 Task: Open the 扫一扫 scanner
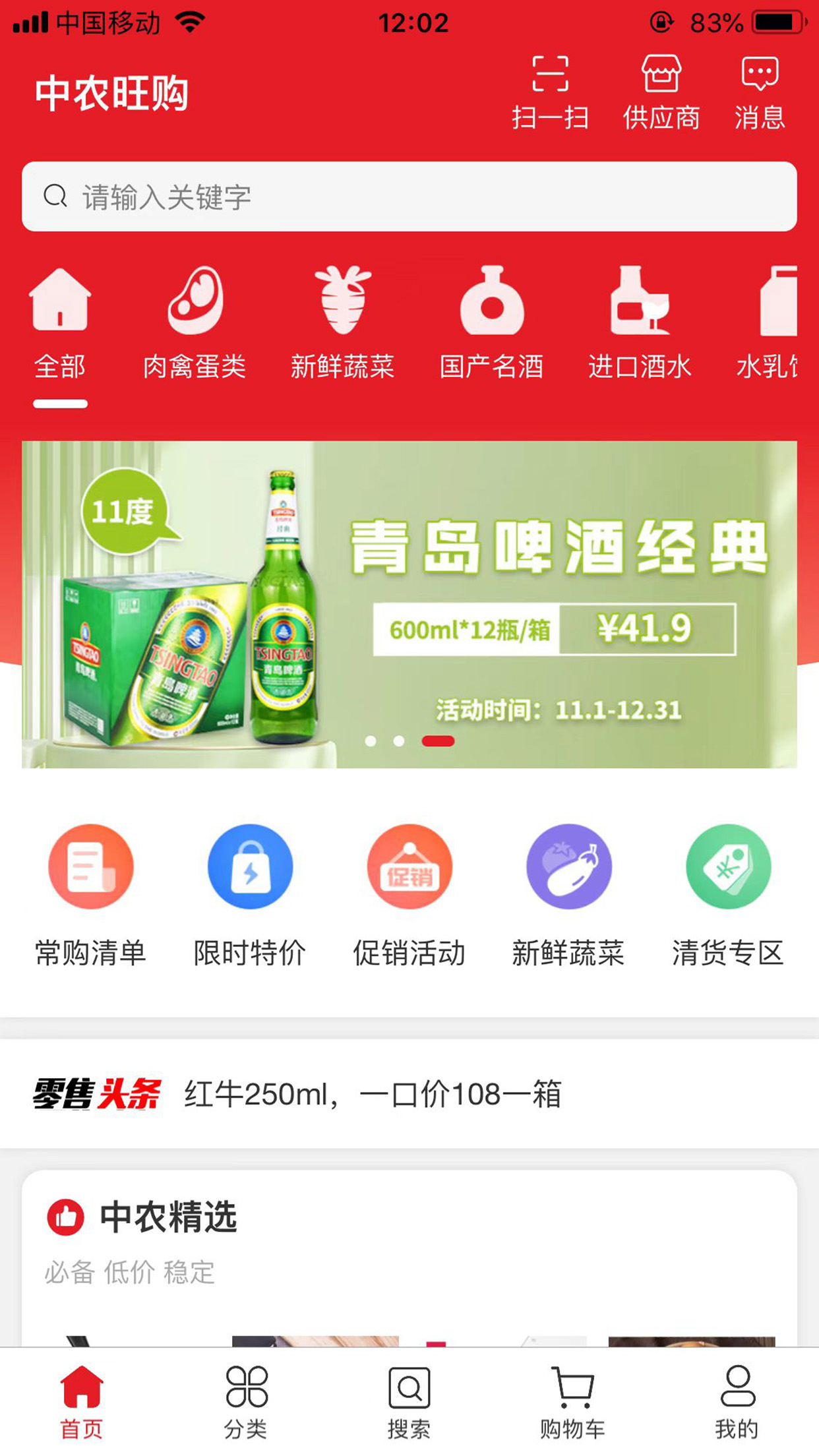[550, 92]
